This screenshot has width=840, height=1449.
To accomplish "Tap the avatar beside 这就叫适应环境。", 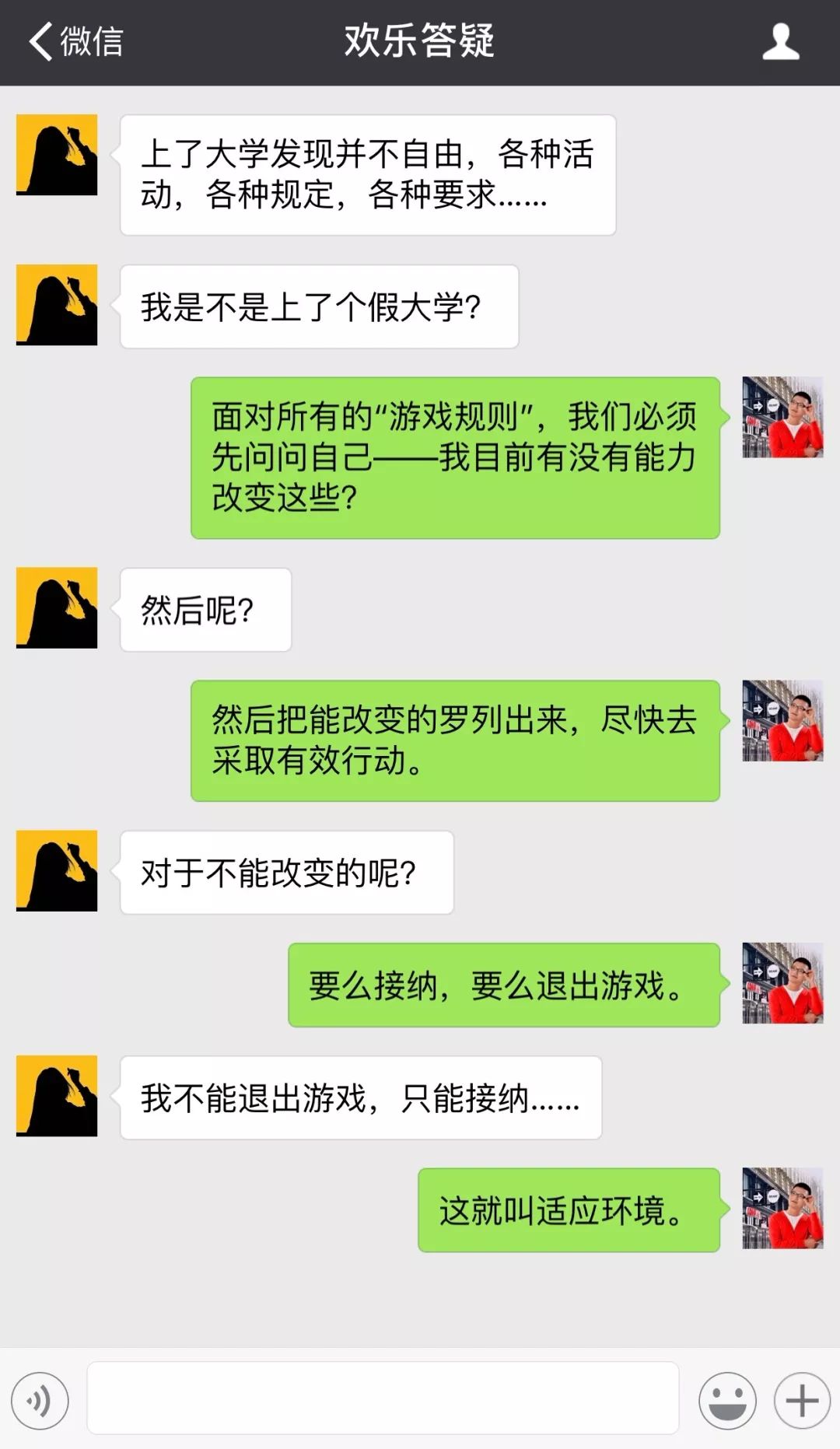I will [x=782, y=1208].
